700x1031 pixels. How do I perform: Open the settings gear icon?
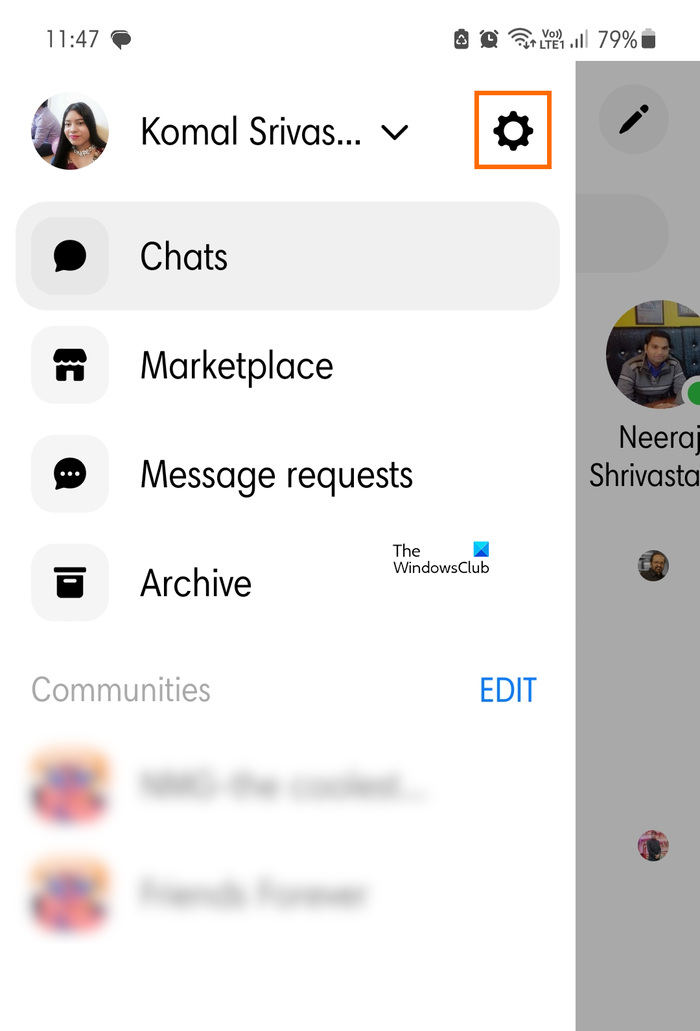pyautogui.click(x=513, y=131)
